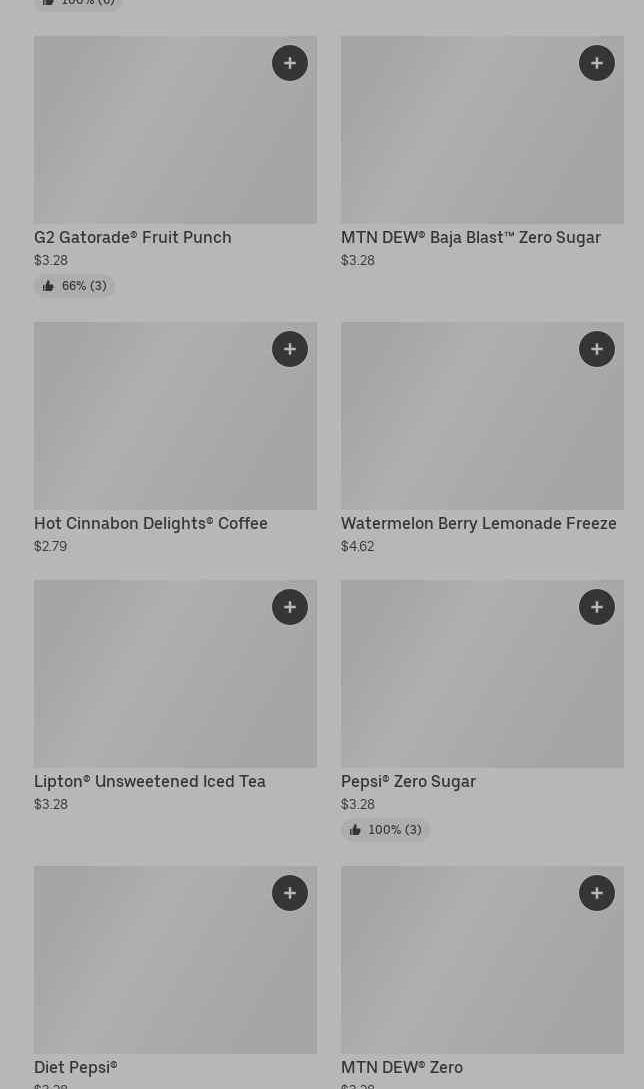Add Diet Pepsi to order

(290, 893)
